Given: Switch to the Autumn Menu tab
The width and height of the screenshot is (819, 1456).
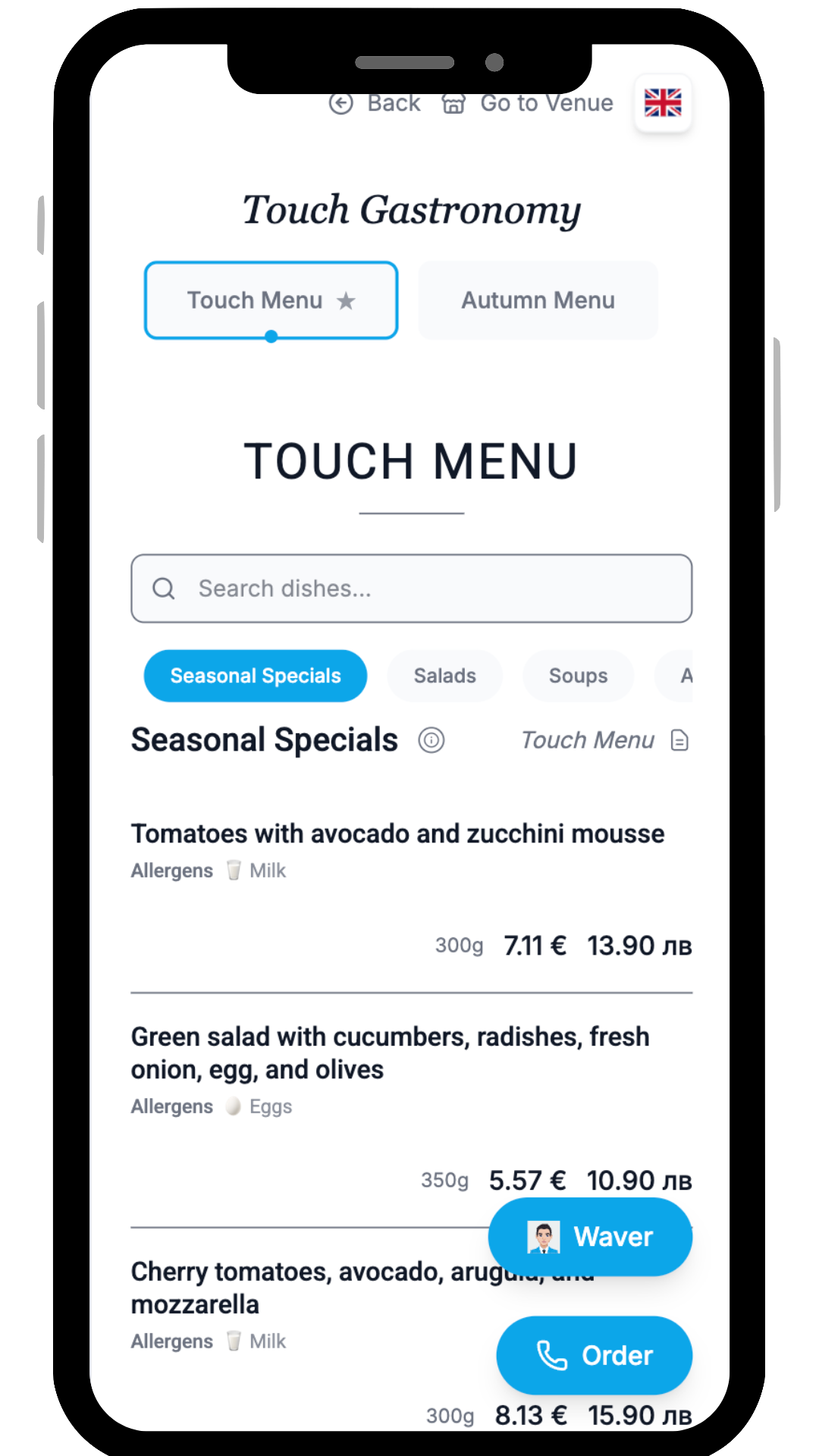Looking at the screenshot, I should click(538, 300).
